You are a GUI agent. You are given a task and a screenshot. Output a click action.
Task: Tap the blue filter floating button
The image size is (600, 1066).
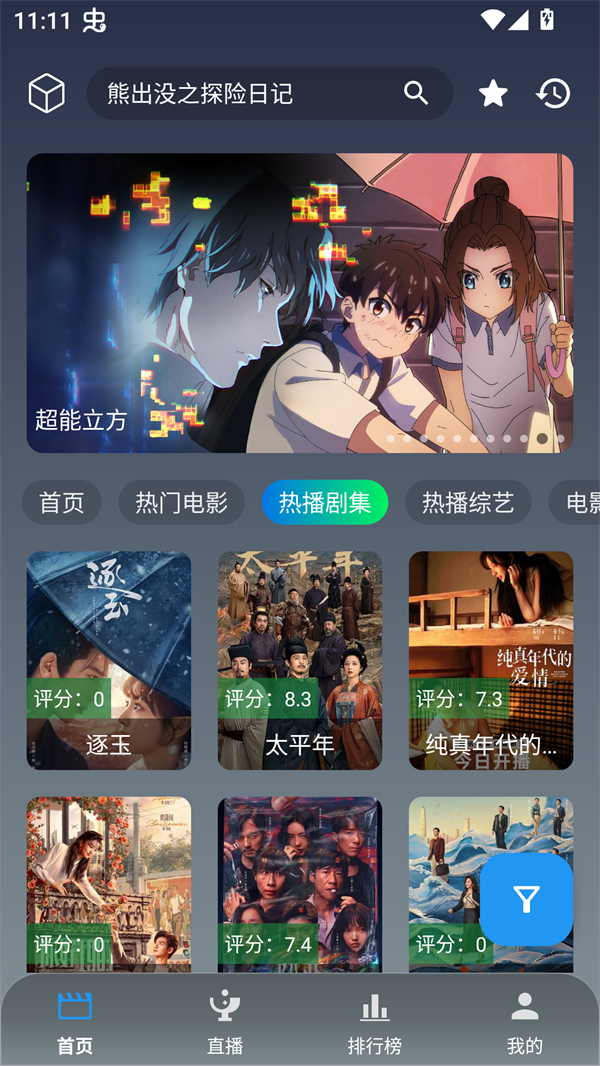tap(527, 900)
